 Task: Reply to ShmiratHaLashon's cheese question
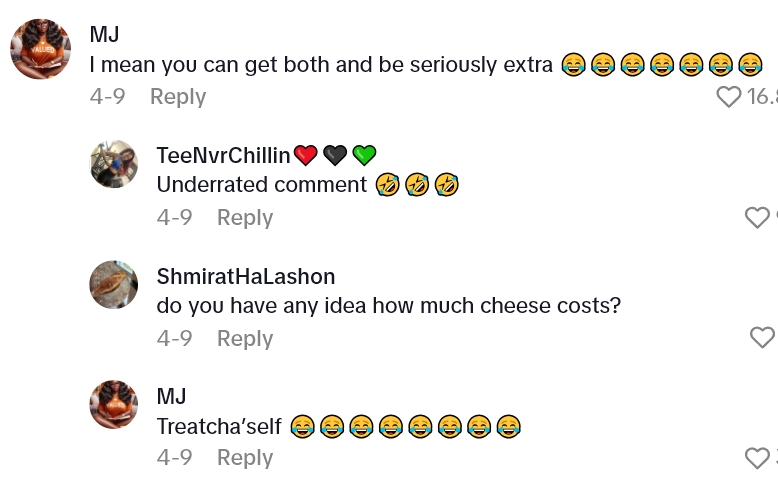(x=245, y=339)
